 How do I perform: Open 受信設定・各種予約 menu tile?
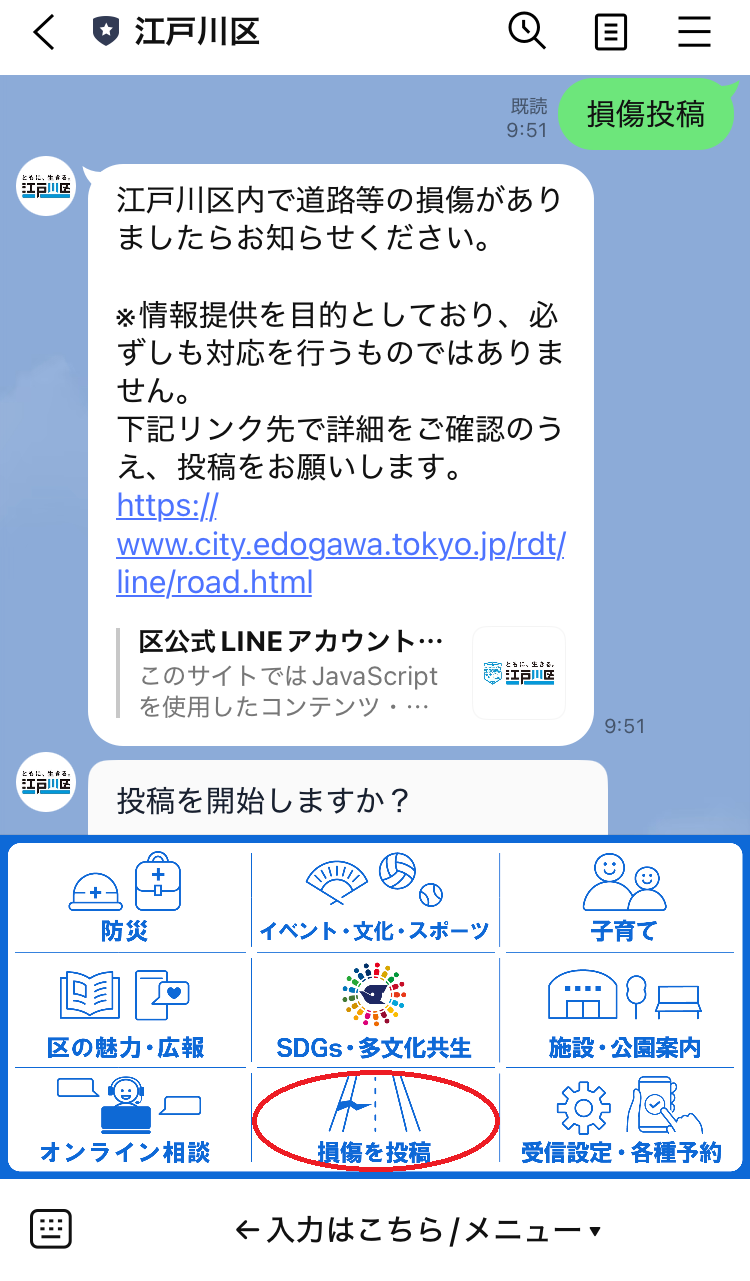[623, 1122]
